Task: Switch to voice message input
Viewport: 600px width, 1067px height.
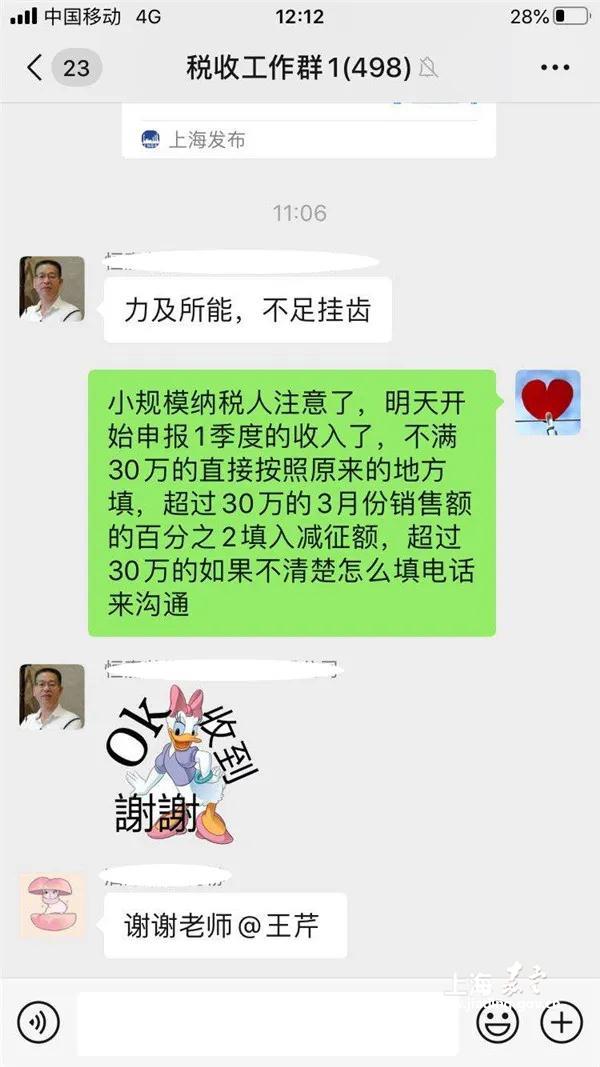Action: [x=38, y=1022]
